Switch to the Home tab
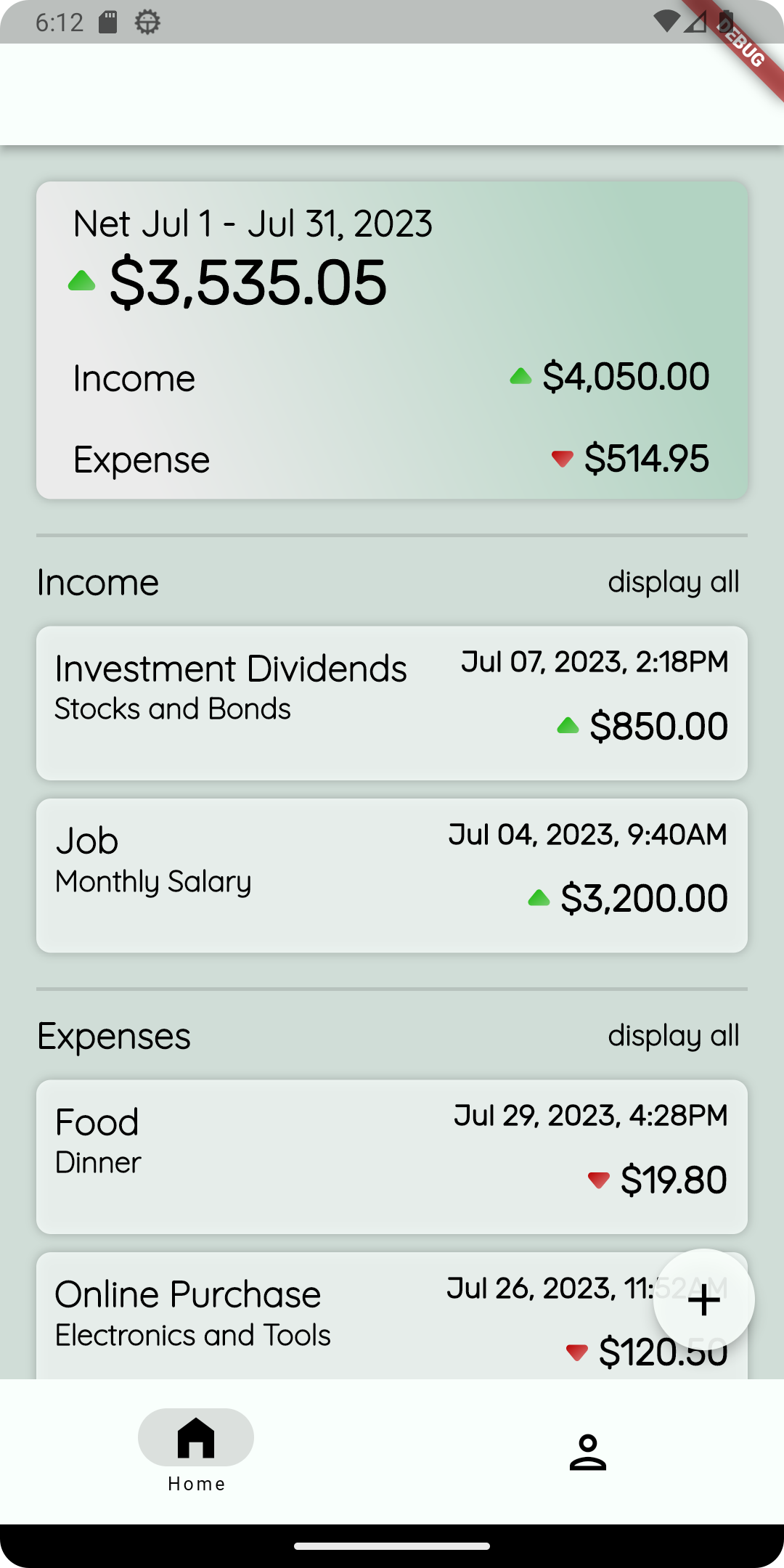 (196, 1450)
